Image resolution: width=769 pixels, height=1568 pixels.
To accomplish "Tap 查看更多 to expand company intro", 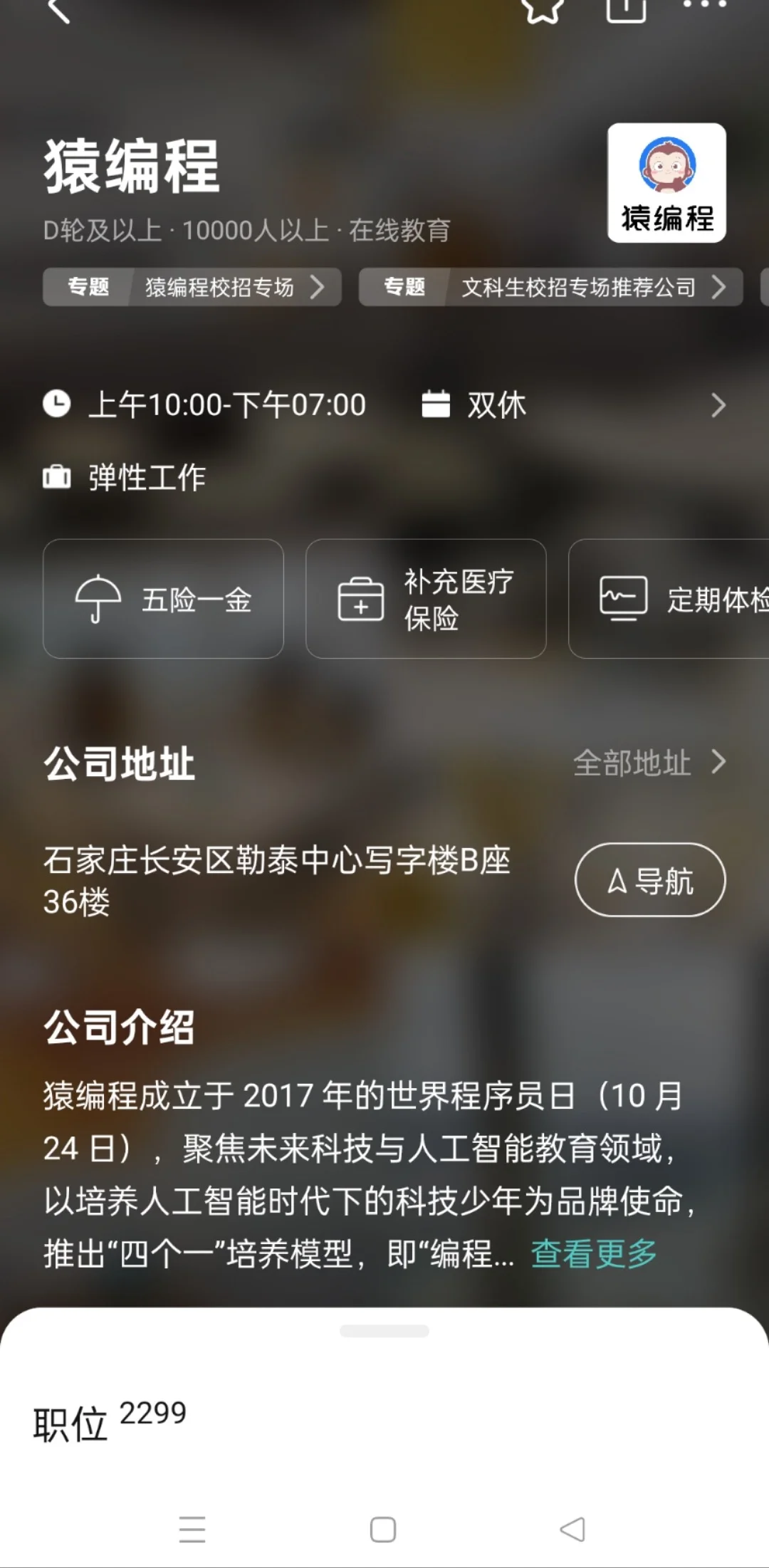I will [x=594, y=1254].
